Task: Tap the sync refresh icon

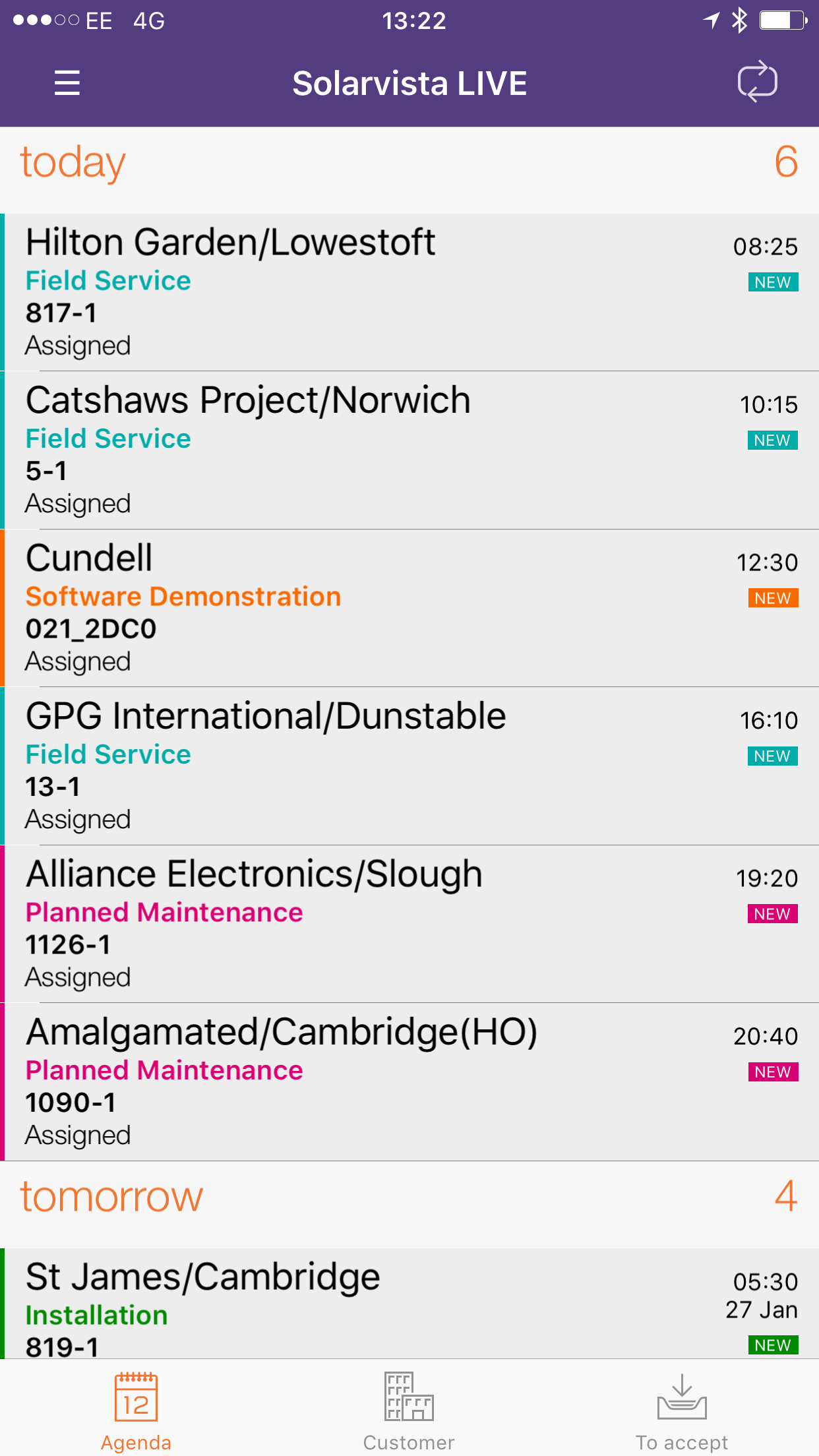Action: pos(757,82)
